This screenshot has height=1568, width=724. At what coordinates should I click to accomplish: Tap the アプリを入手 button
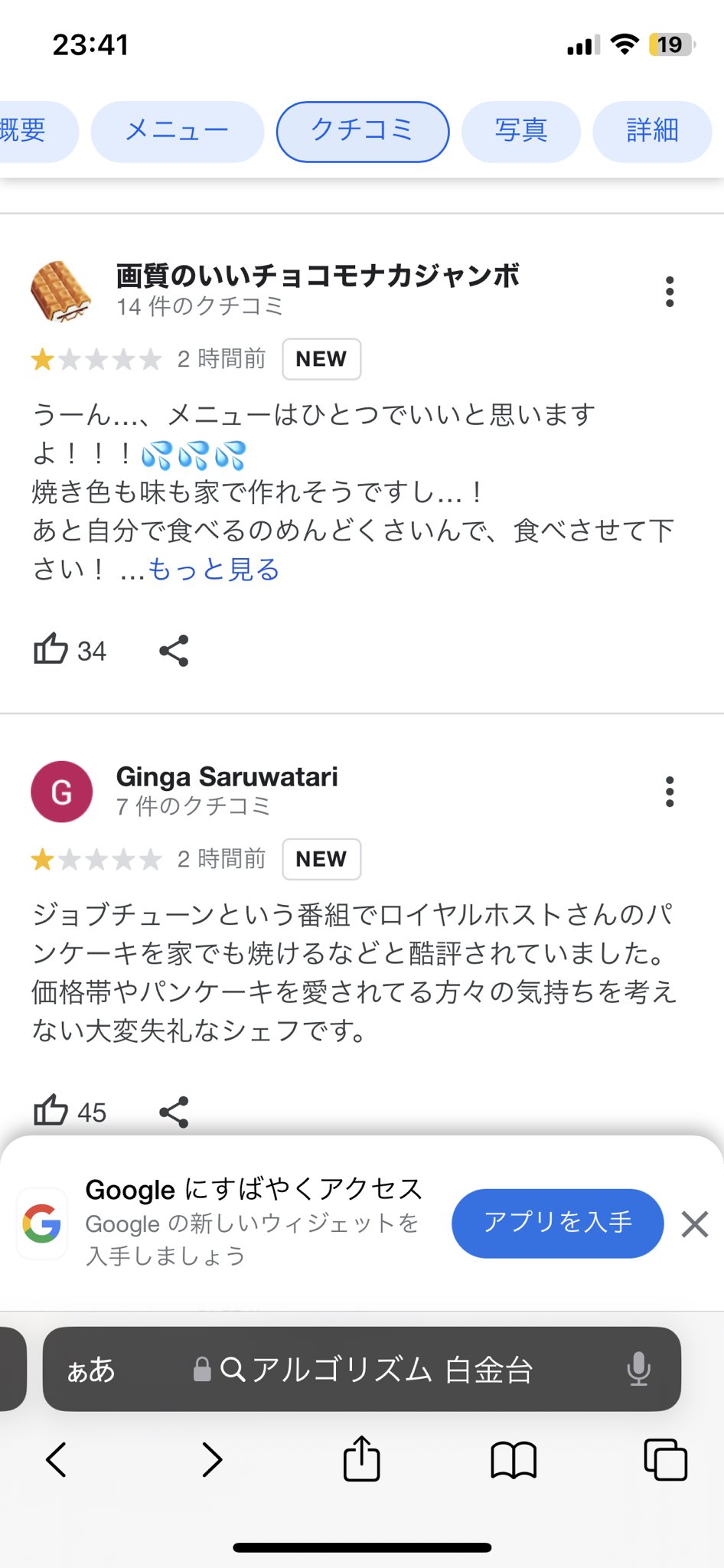(x=557, y=1223)
